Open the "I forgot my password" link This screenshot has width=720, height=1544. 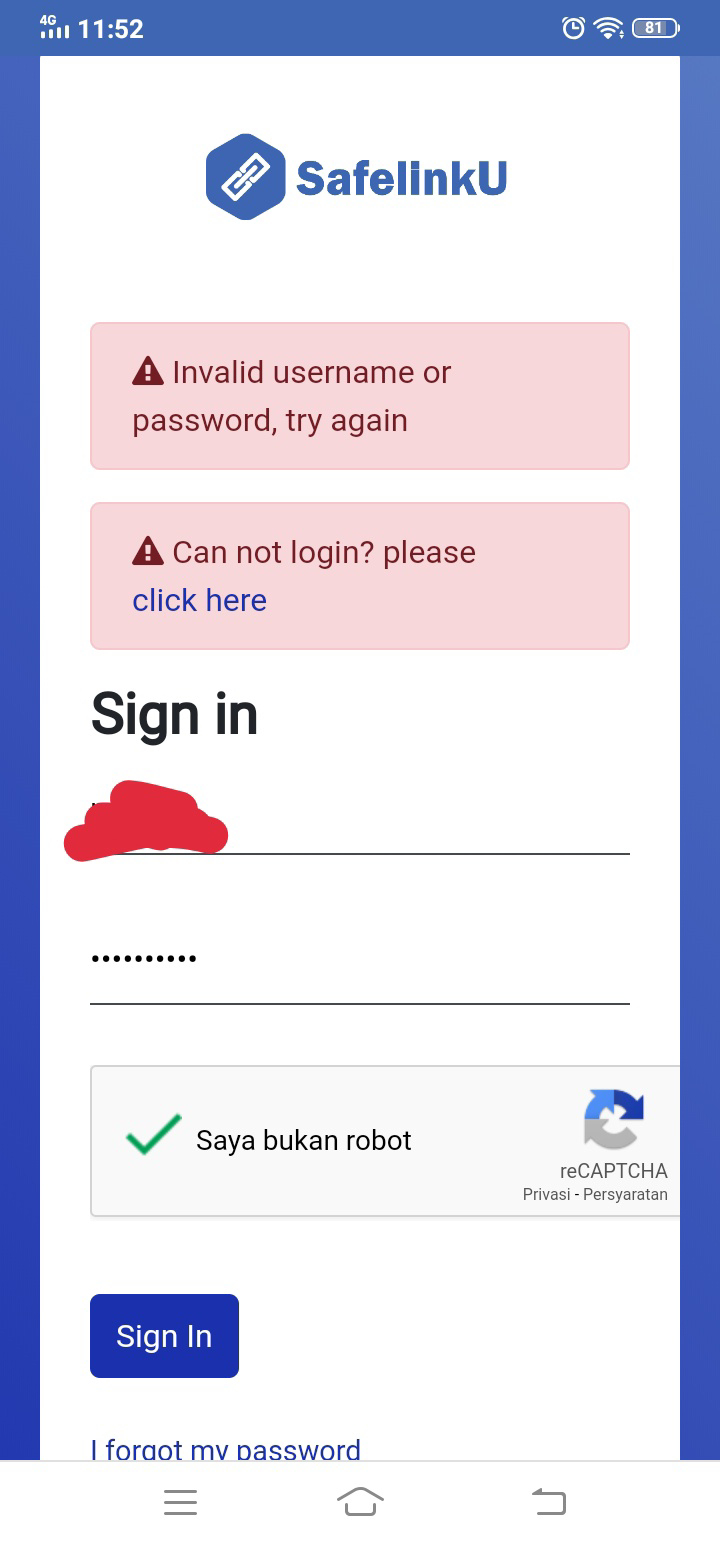click(225, 1449)
